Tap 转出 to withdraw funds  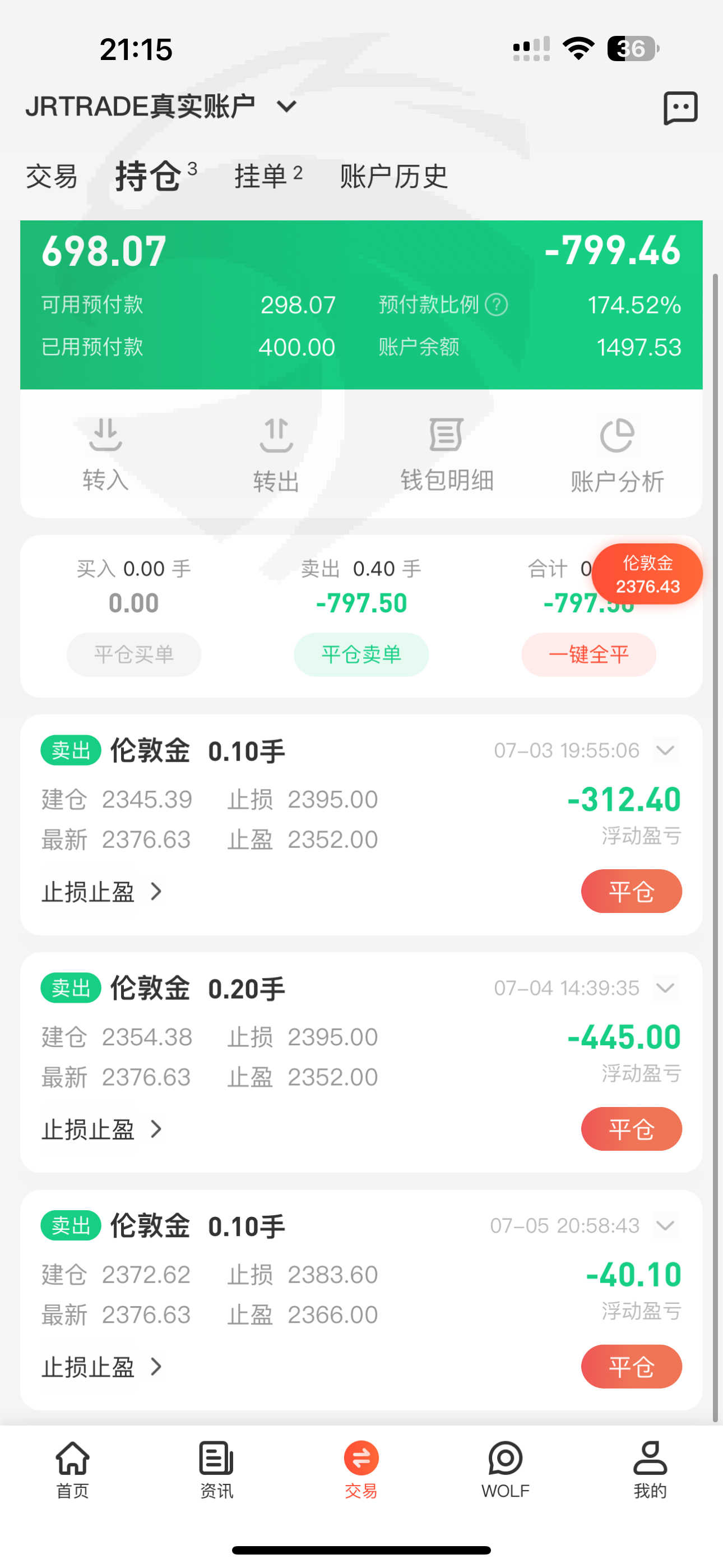(276, 454)
